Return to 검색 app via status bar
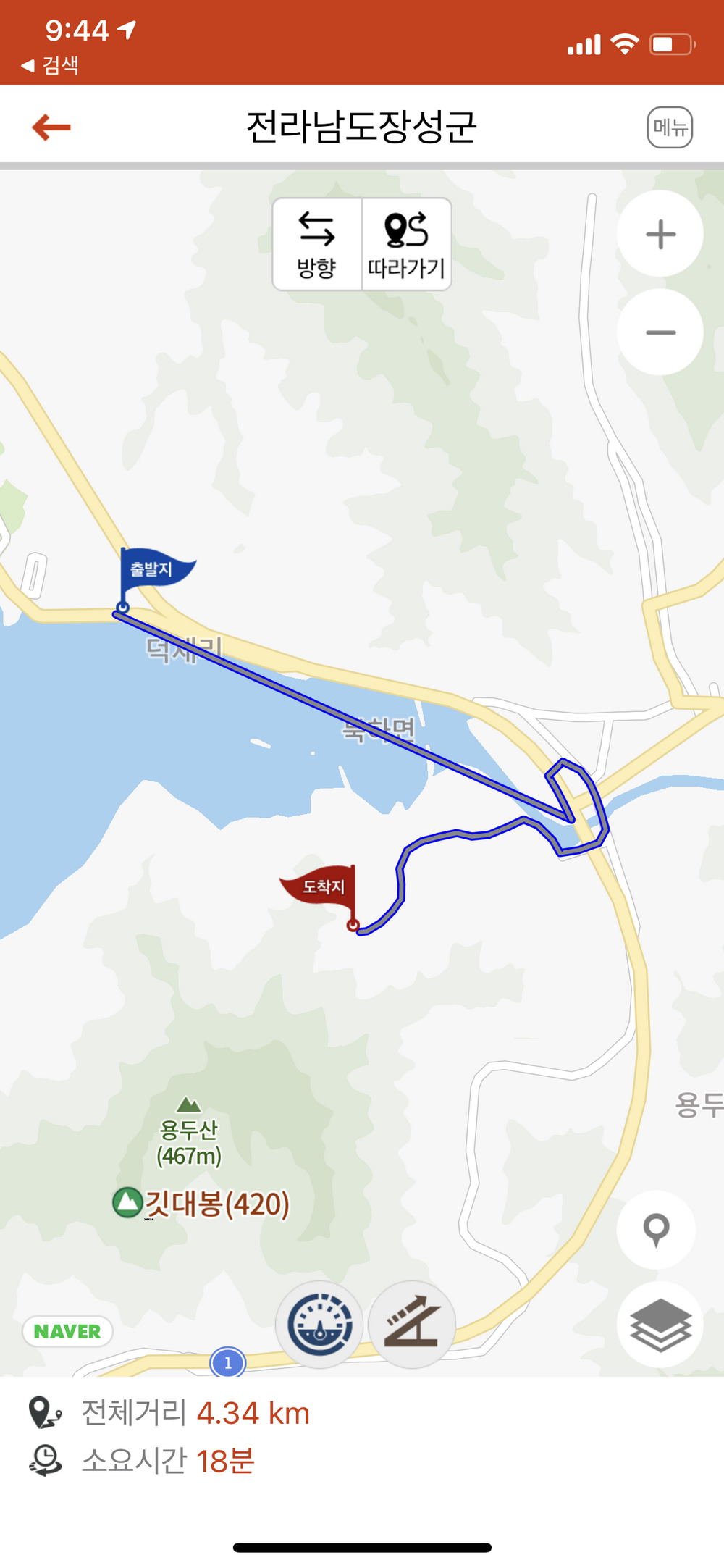The height and width of the screenshot is (1568, 724). (x=51, y=66)
